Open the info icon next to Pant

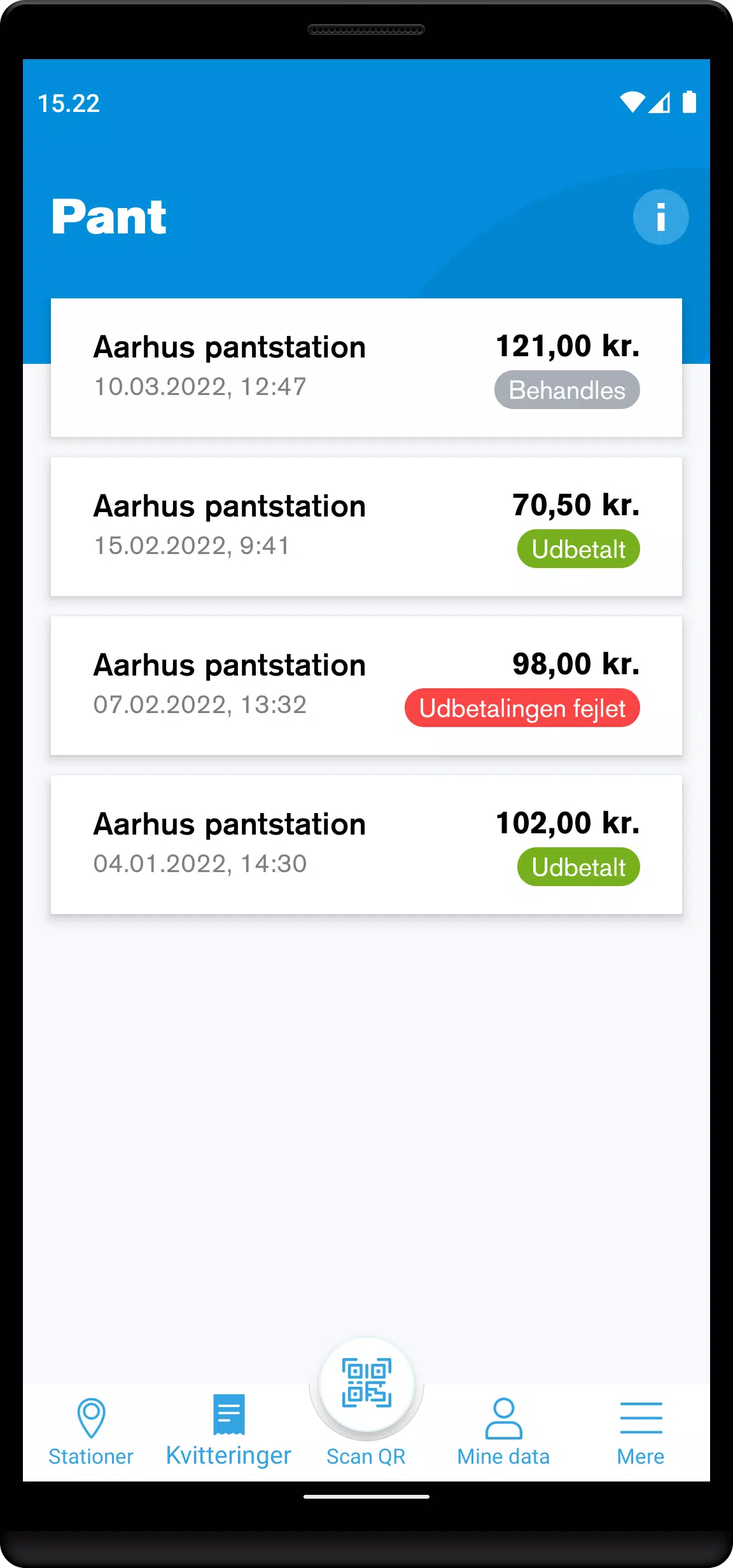coord(660,217)
